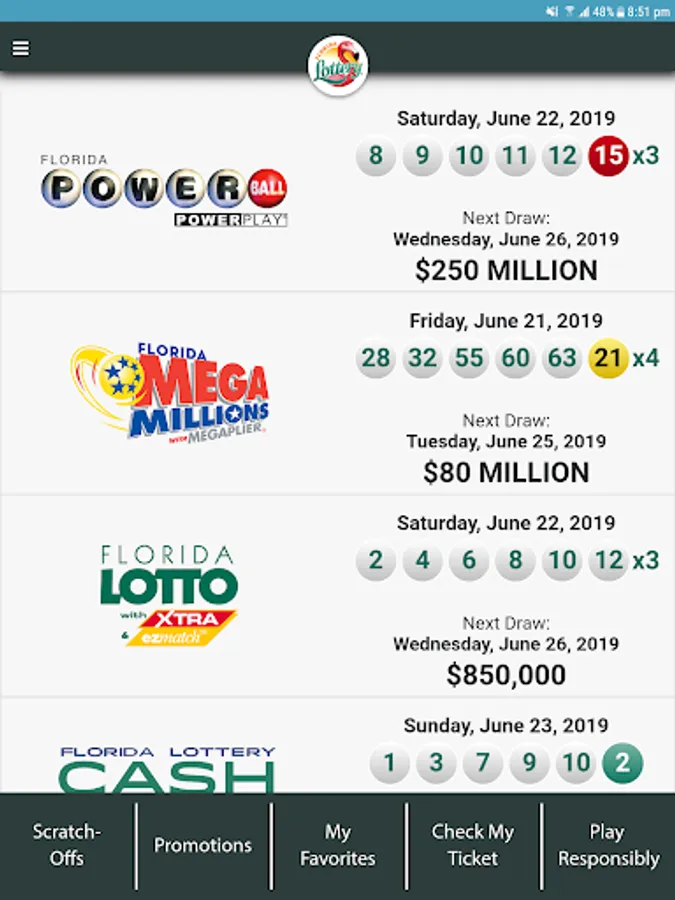675x900 pixels.
Task: Open the Promotions tab
Action: point(203,845)
